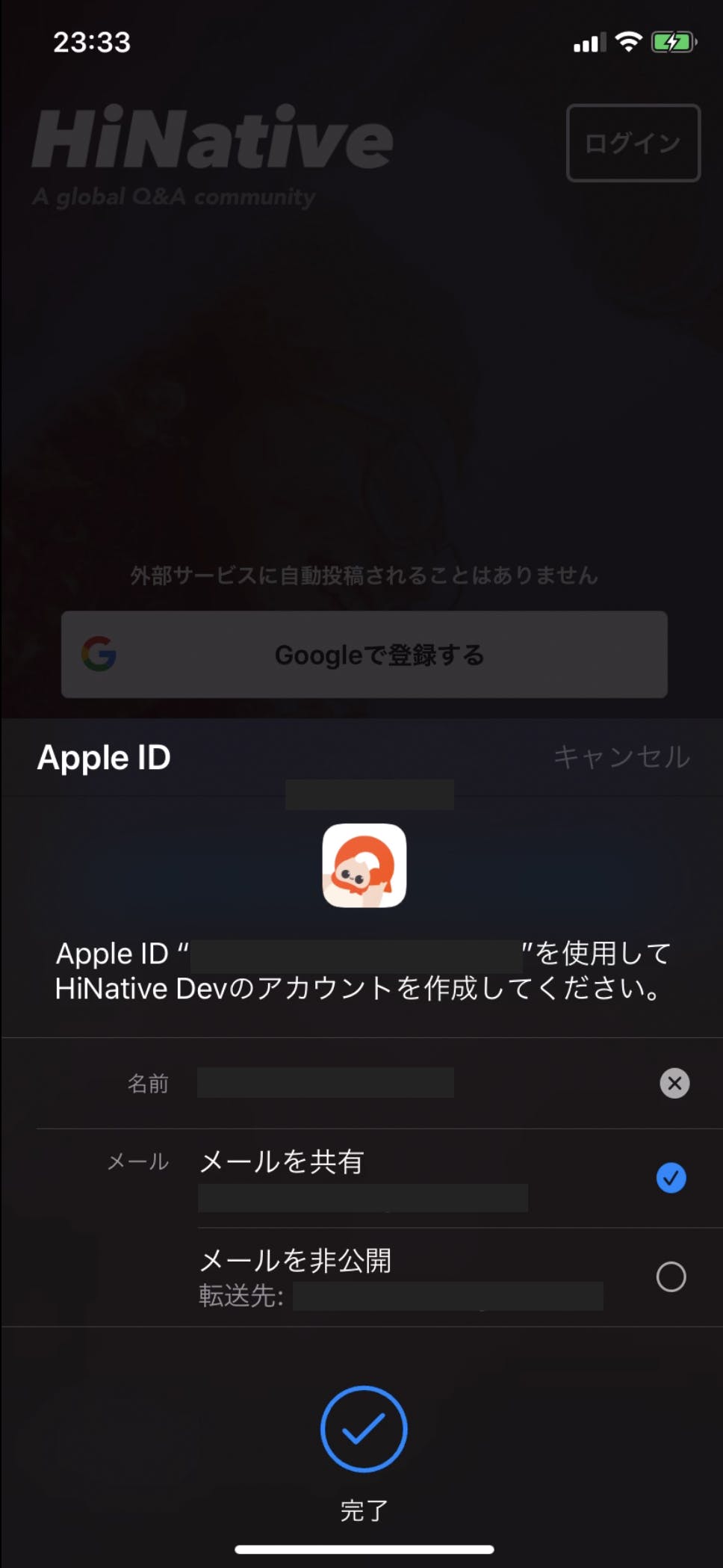Choose メールを非公開 to hide email
This screenshot has width=723, height=1568.
(670, 1277)
